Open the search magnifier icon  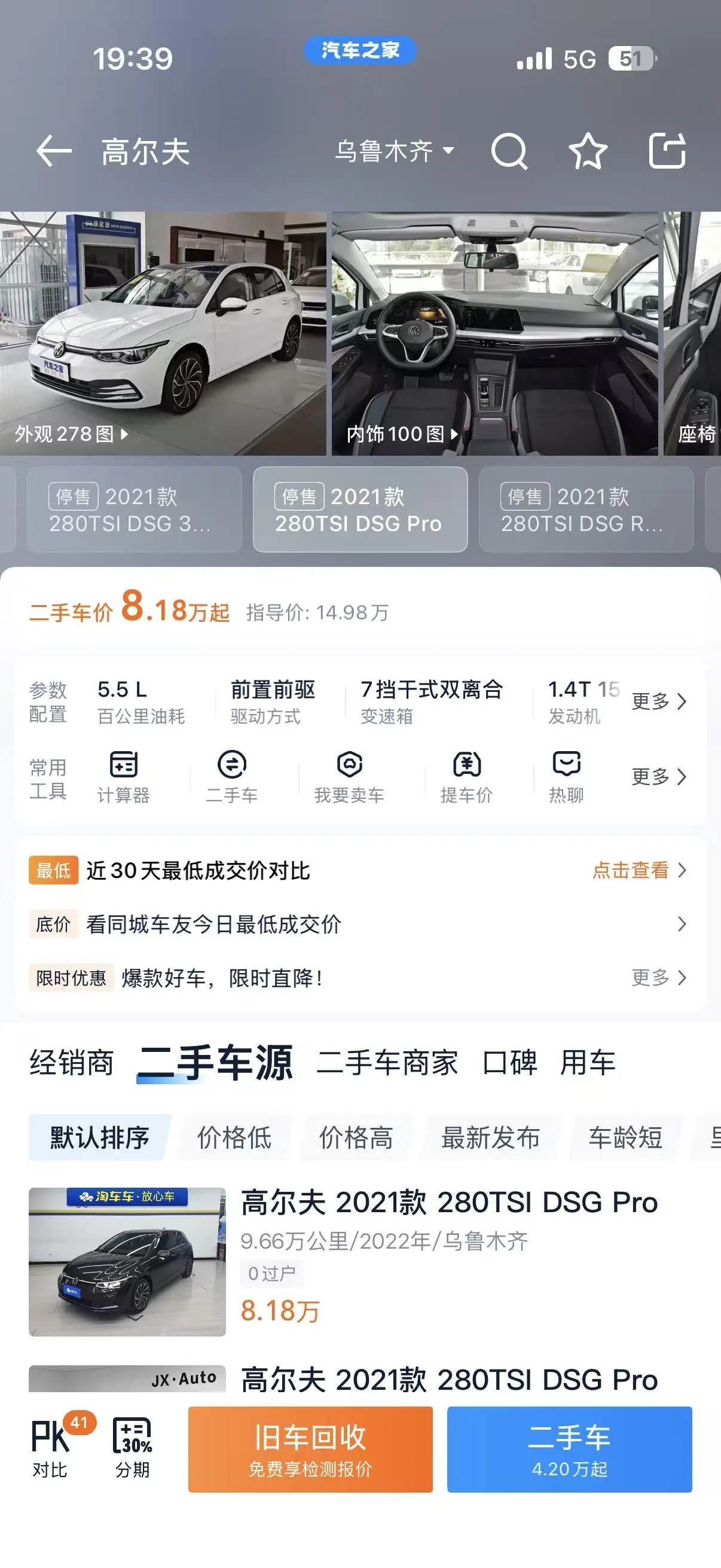(x=509, y=151)
